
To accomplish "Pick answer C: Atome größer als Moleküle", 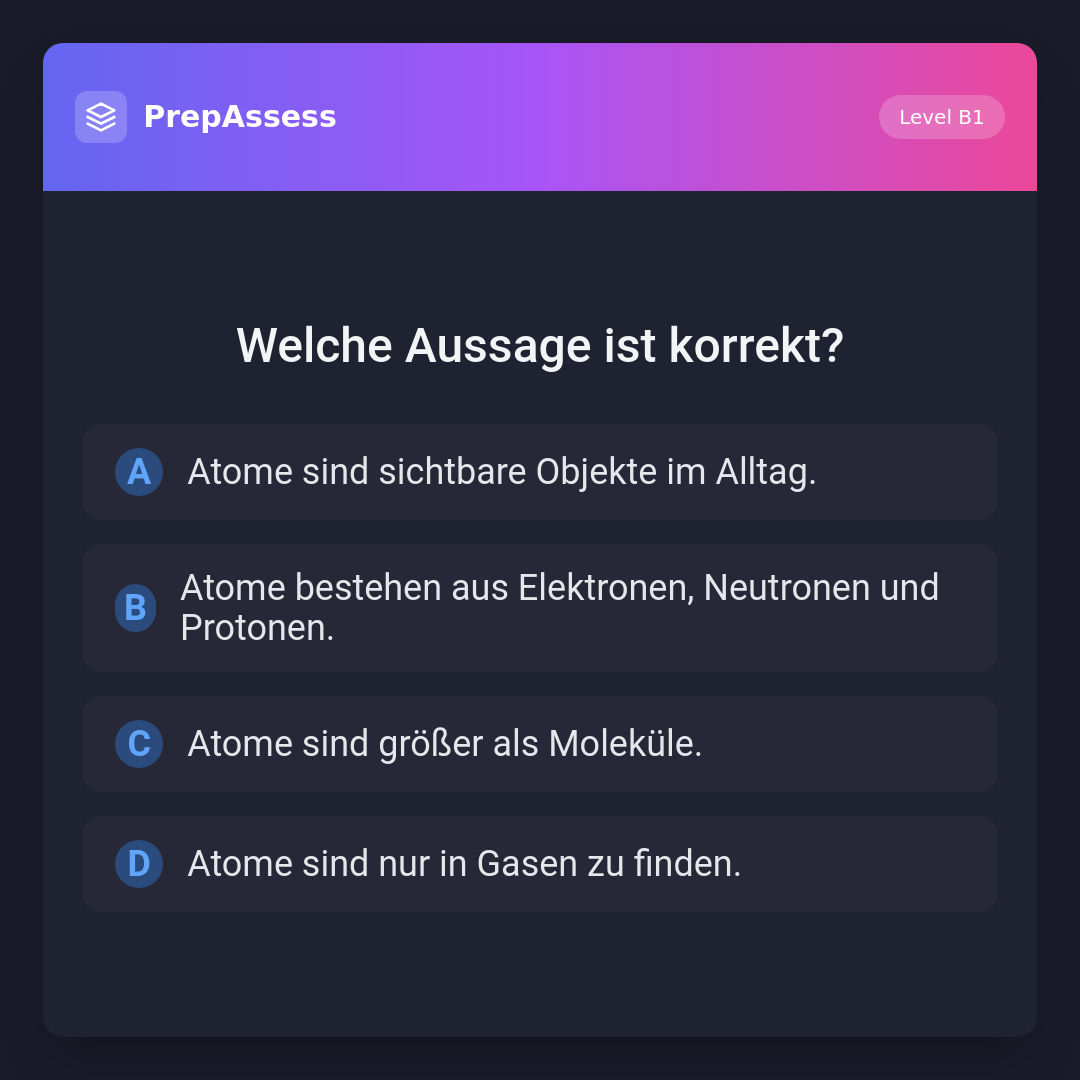I will click(540, 744).
